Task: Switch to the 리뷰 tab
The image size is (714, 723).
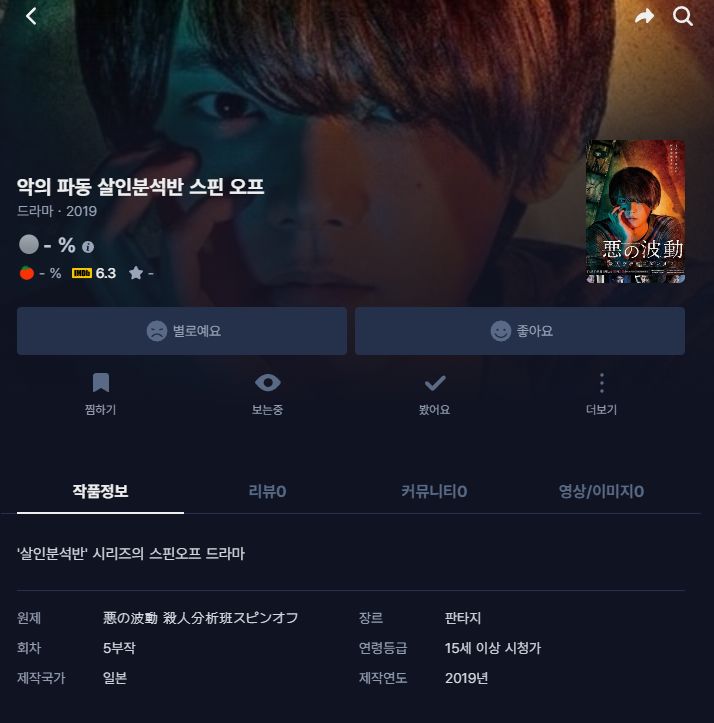Action: 267,491
